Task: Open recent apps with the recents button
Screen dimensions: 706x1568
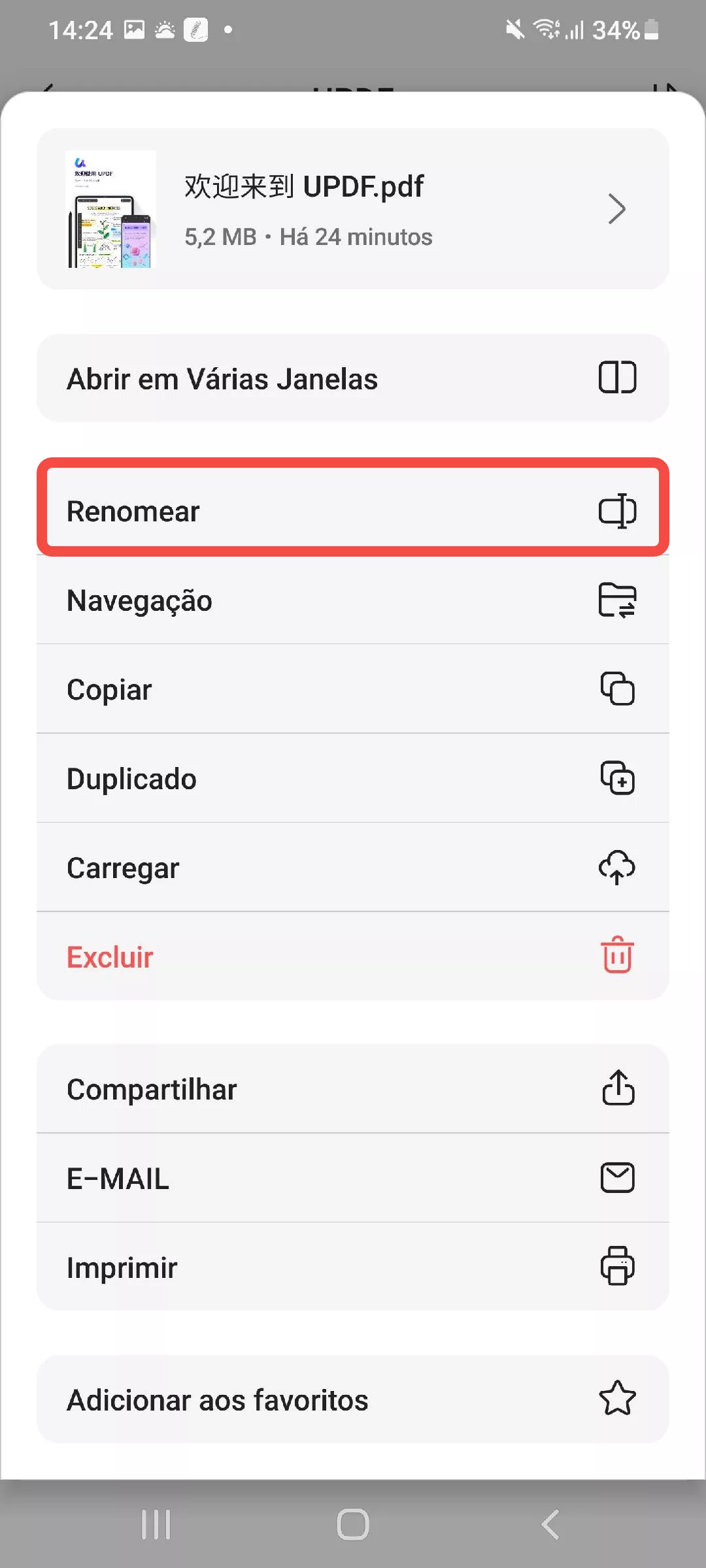Action: tap(155, 1525)
